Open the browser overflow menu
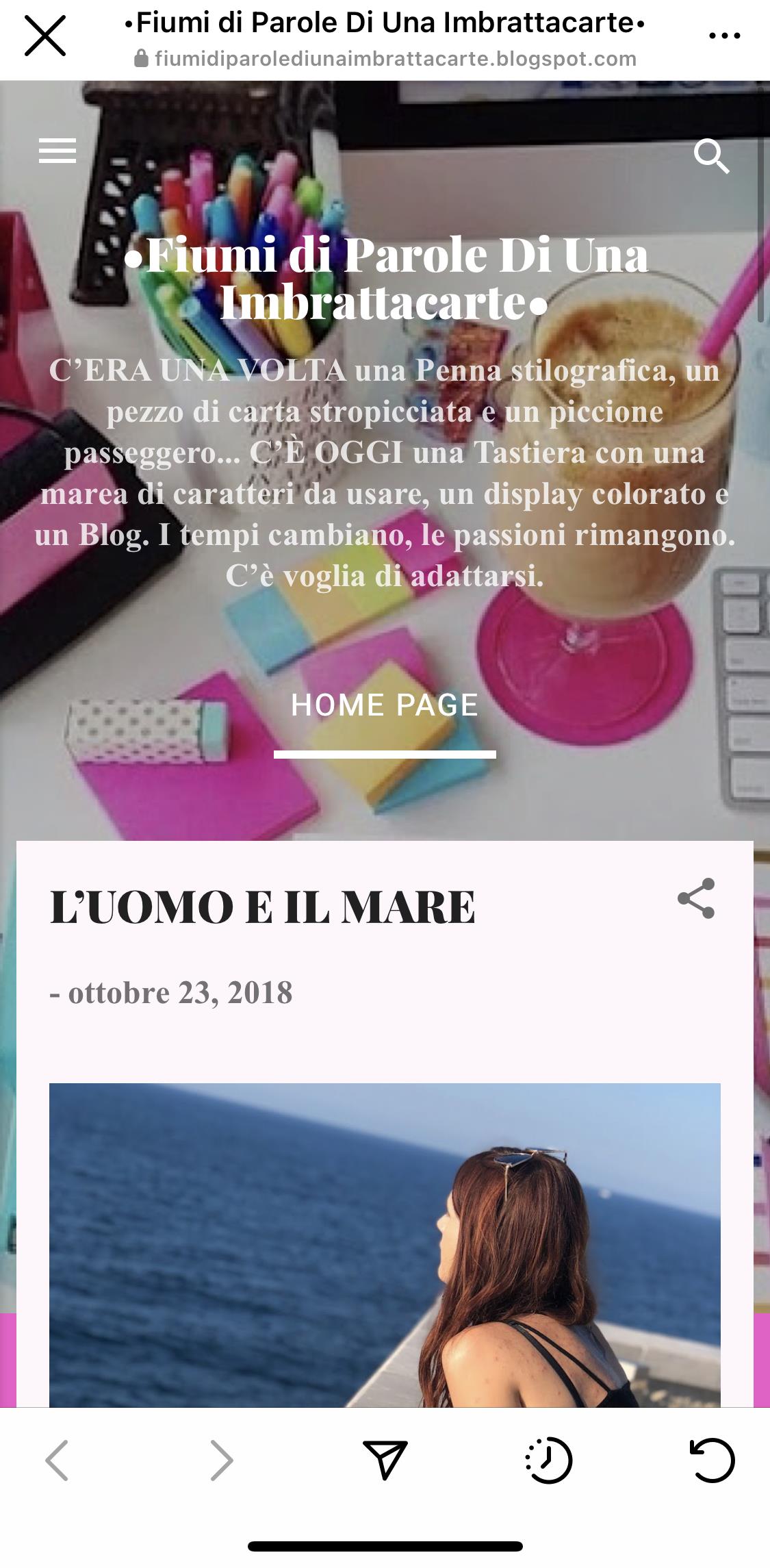 (x=724, y=36)
